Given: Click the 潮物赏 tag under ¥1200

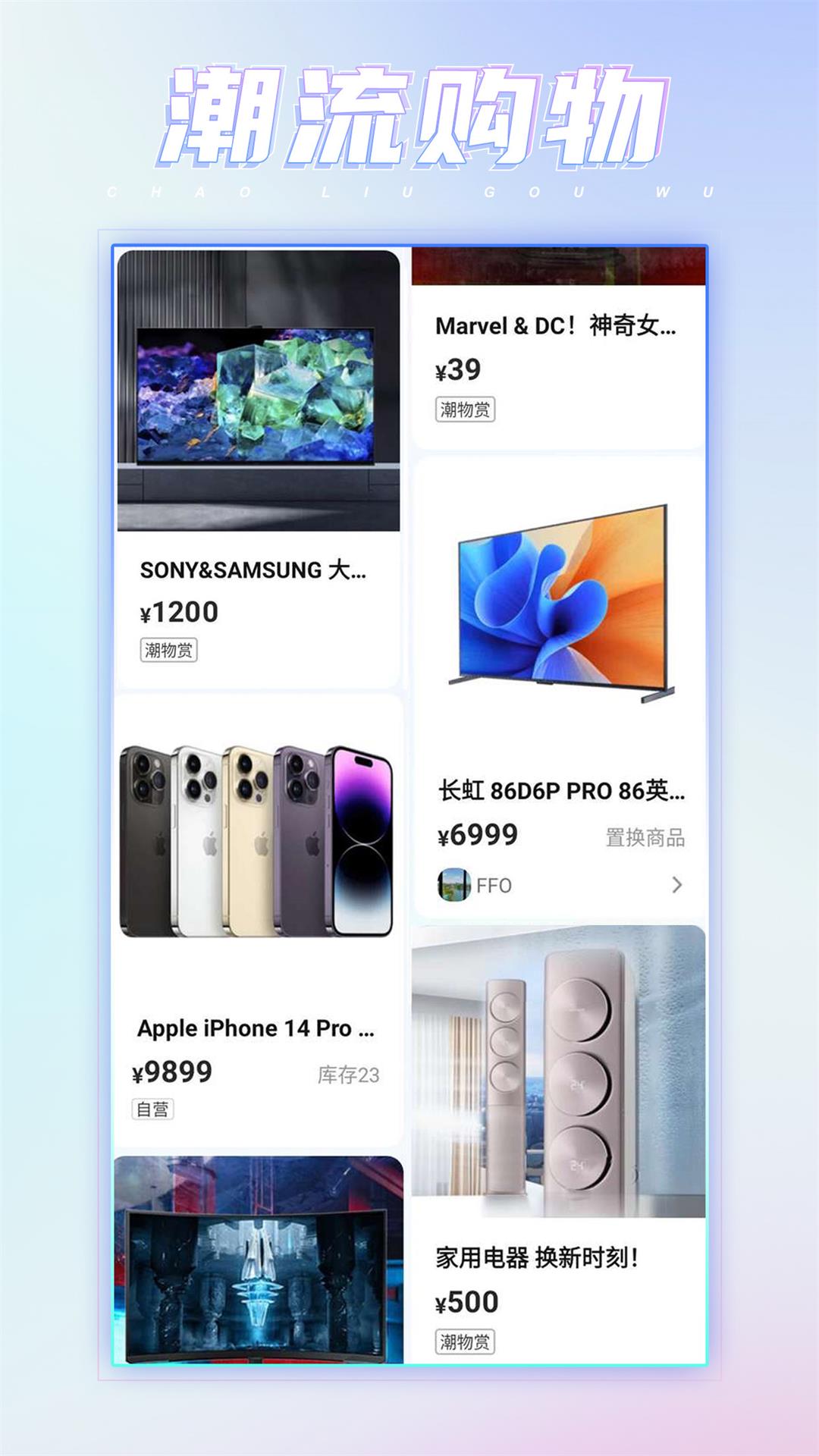Looking at the screenshot, I should pyautogui.click(x=168, y=649).
